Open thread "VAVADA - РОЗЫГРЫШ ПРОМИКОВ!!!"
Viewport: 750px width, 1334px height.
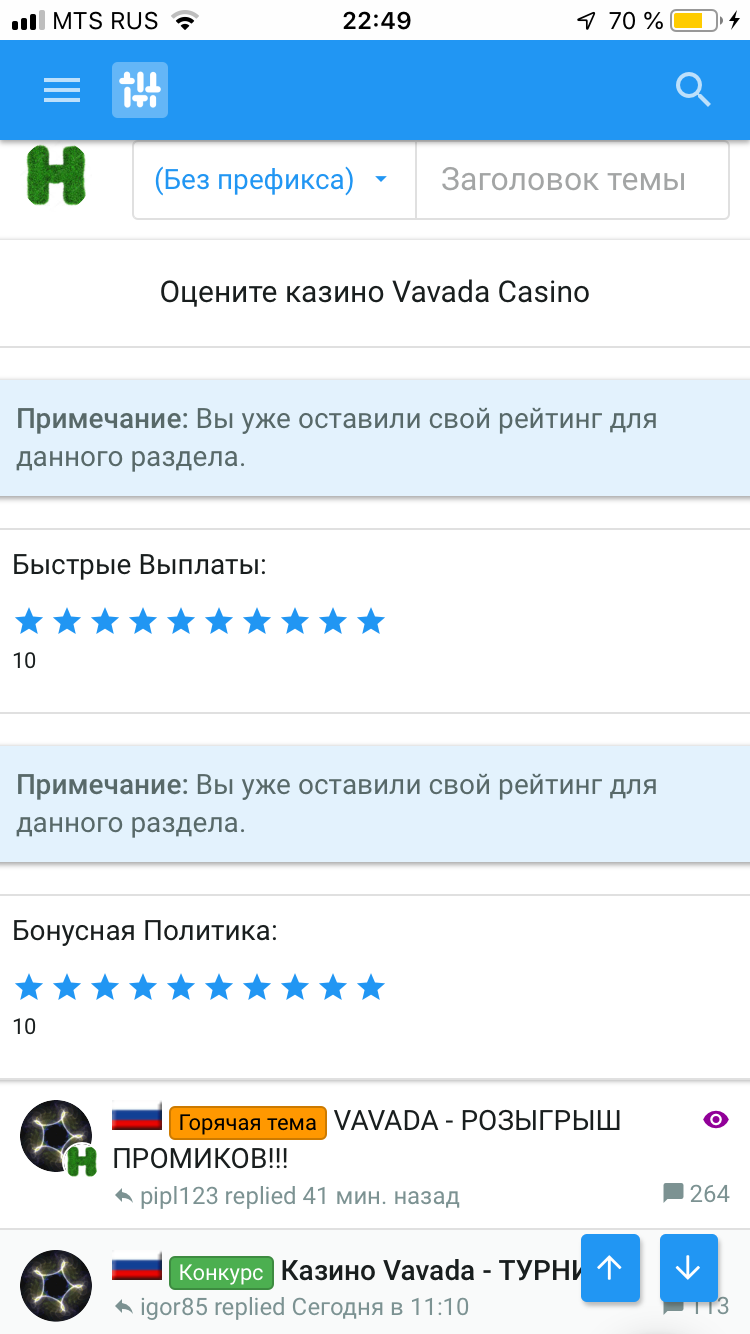(x=366, y=1140)
